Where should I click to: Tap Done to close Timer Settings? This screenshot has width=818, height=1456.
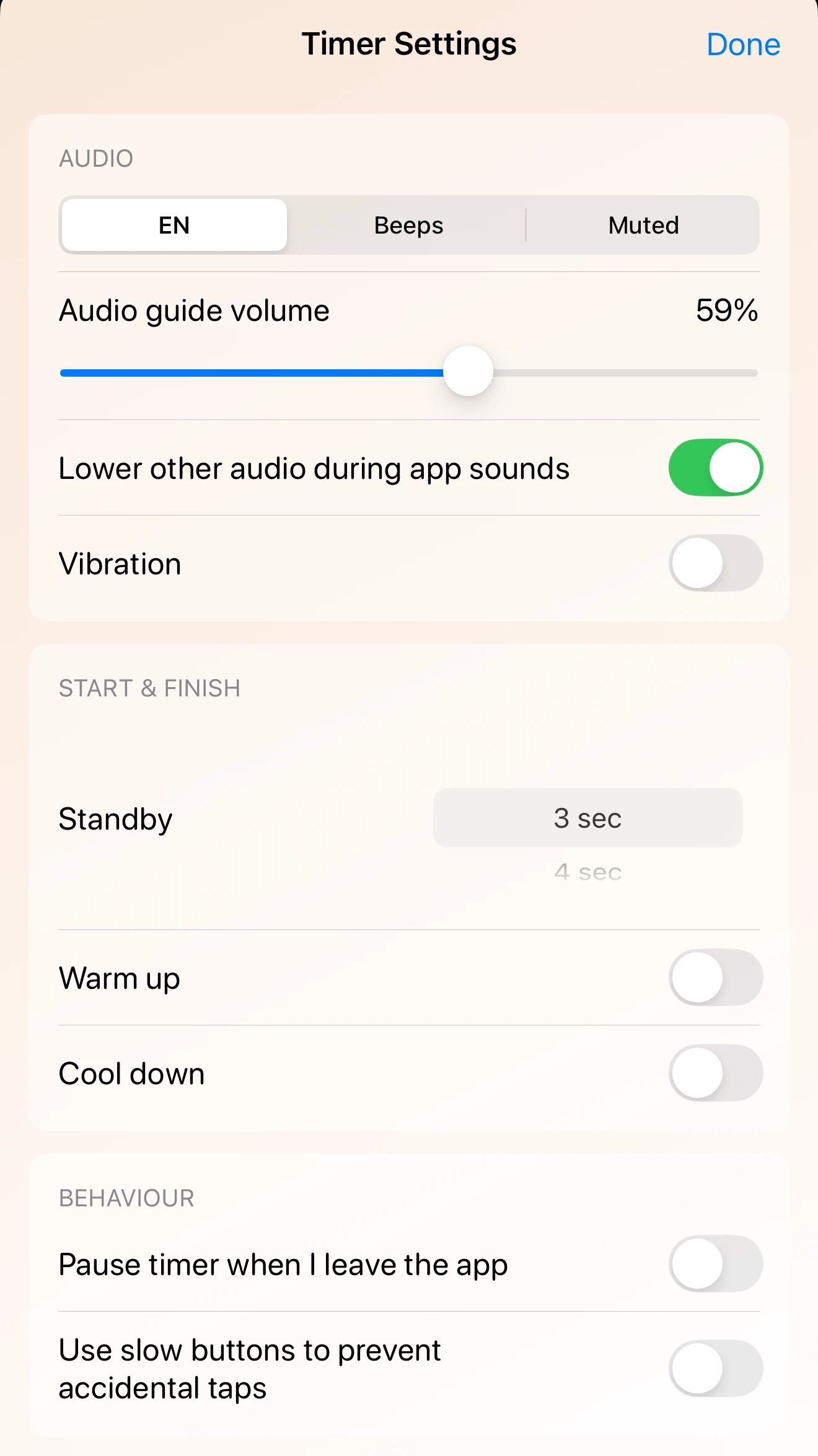pos(743,45)
